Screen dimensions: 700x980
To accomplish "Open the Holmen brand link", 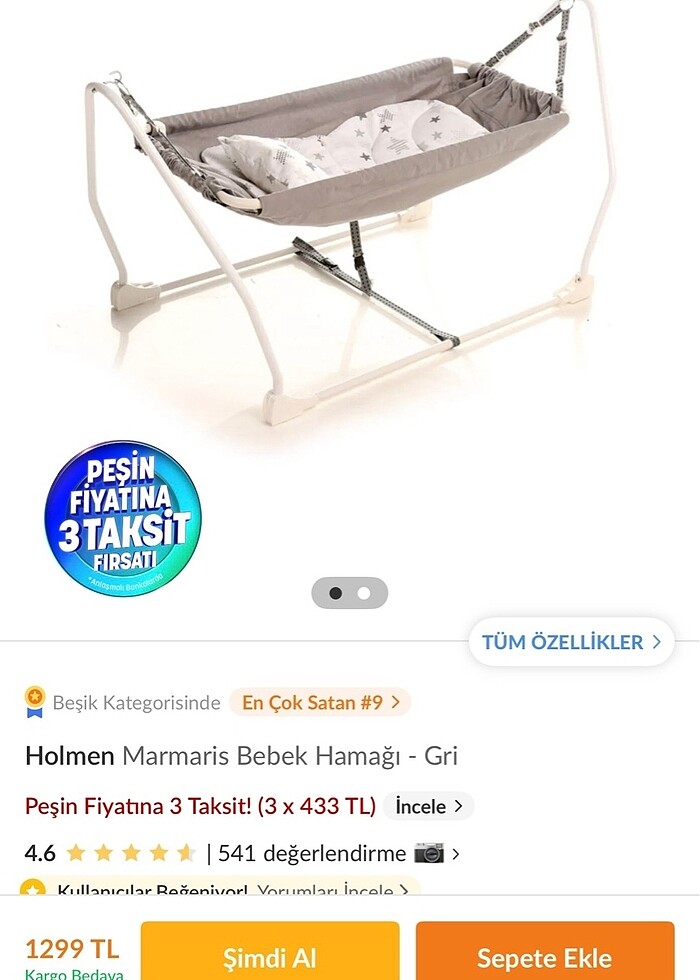I will coord(70,755).
